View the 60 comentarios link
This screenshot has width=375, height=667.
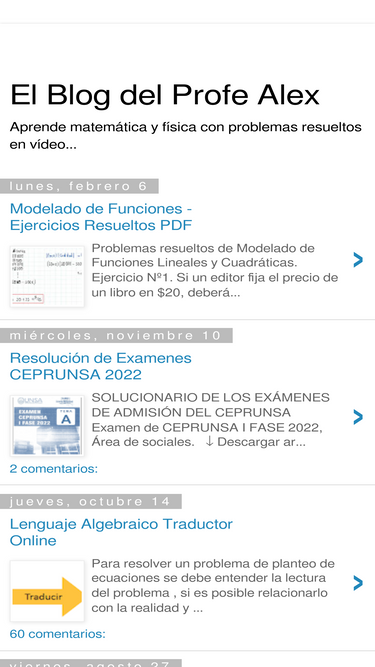click(57, 634)
